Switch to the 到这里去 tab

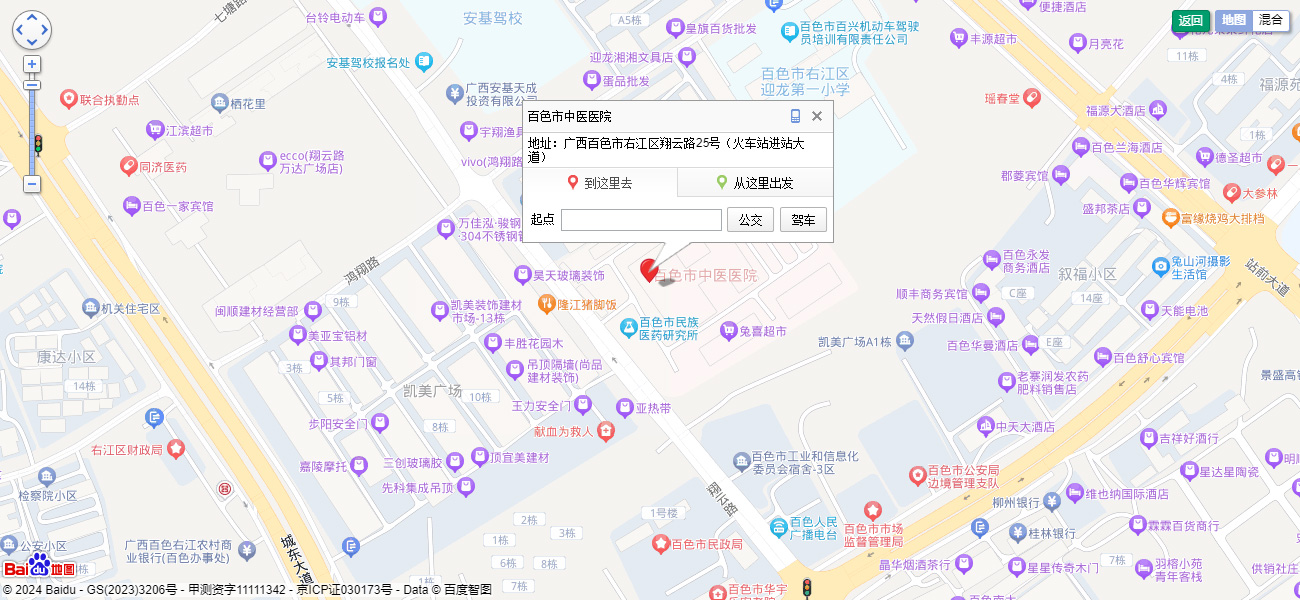600,183
